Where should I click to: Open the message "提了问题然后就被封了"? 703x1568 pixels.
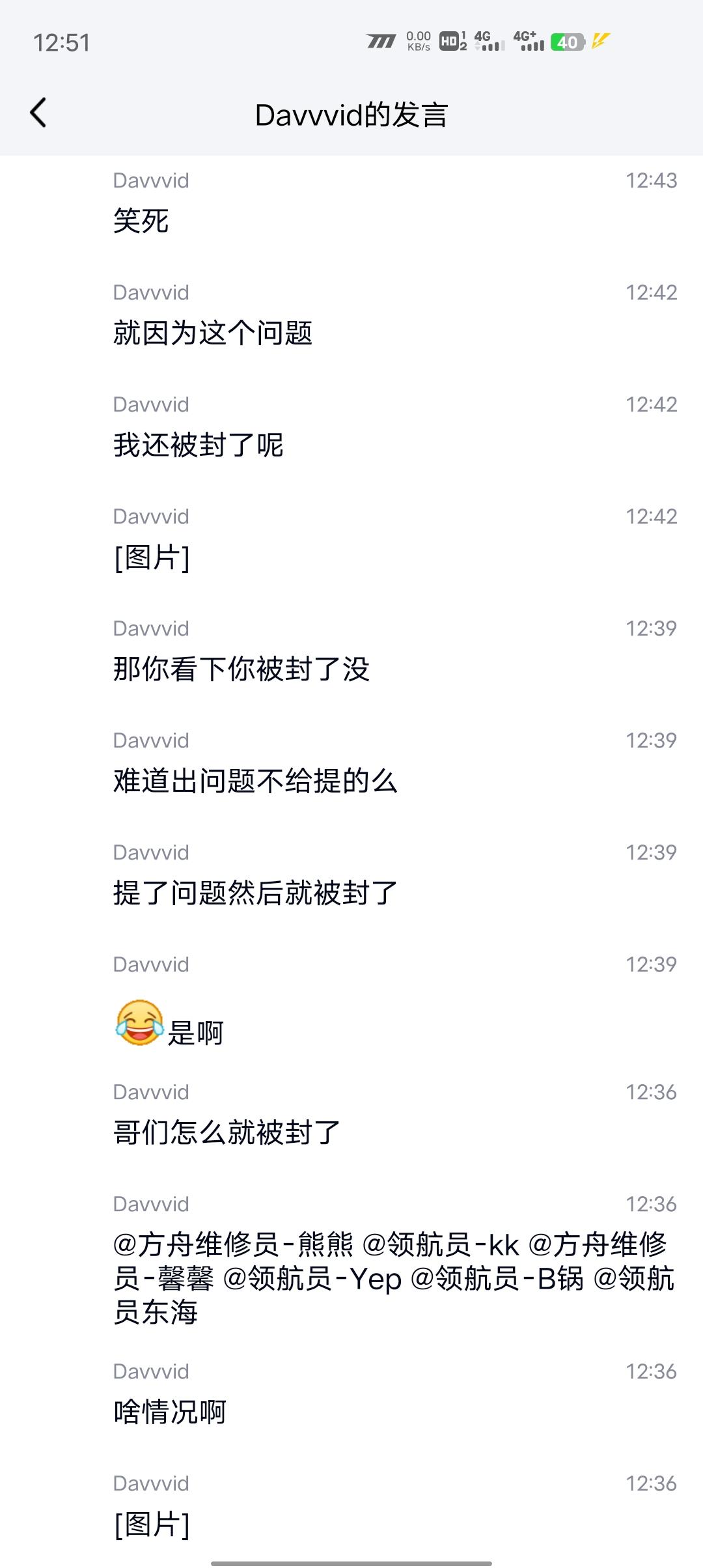(x=255, y=893)
